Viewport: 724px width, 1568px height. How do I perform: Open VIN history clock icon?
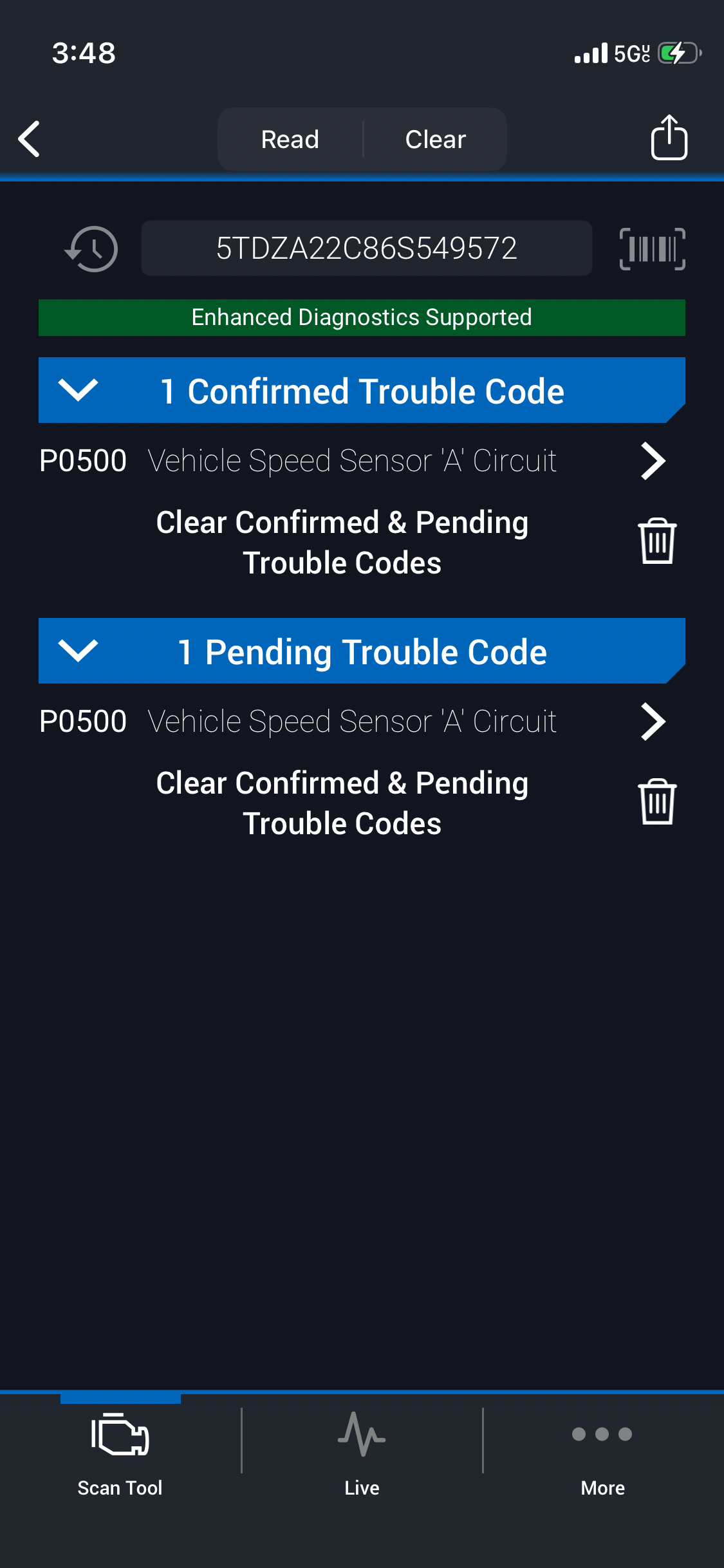click(91, 249)
